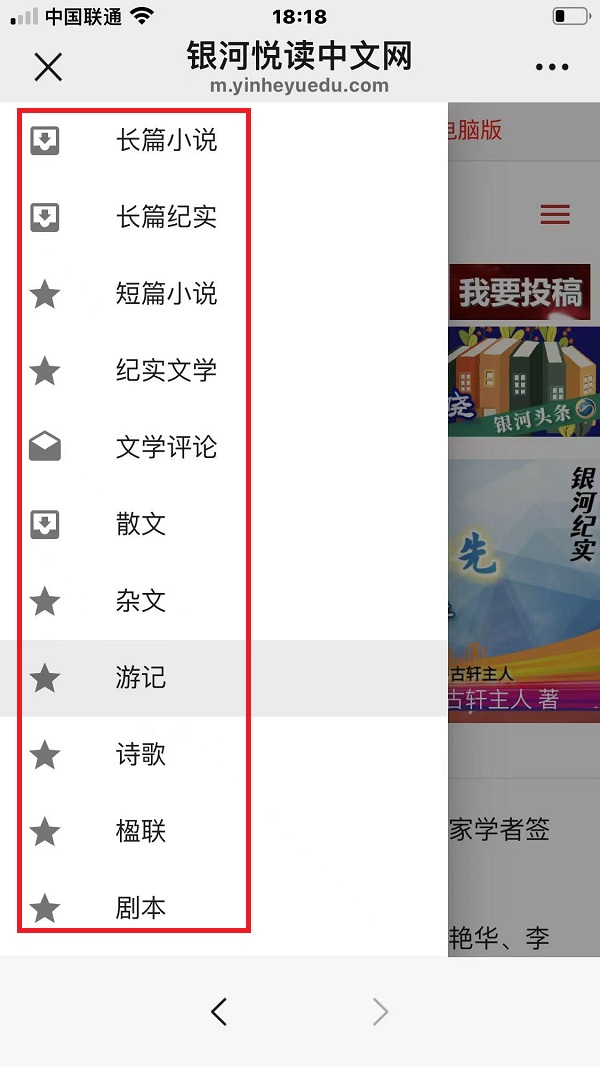
Task: Select 长篇纪实 from the drawer
Action: (x=165, y=217)
